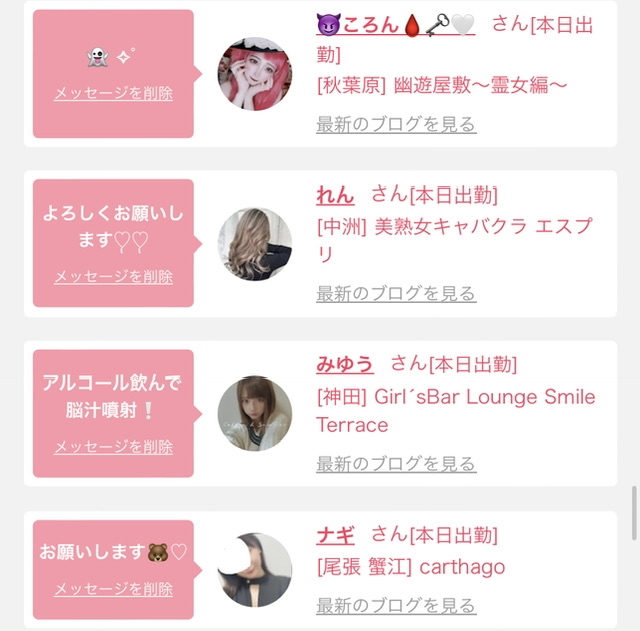Open ナギ's profile name link
The width and height of the screenshot is (640, 631).
[x=335, y=535]
